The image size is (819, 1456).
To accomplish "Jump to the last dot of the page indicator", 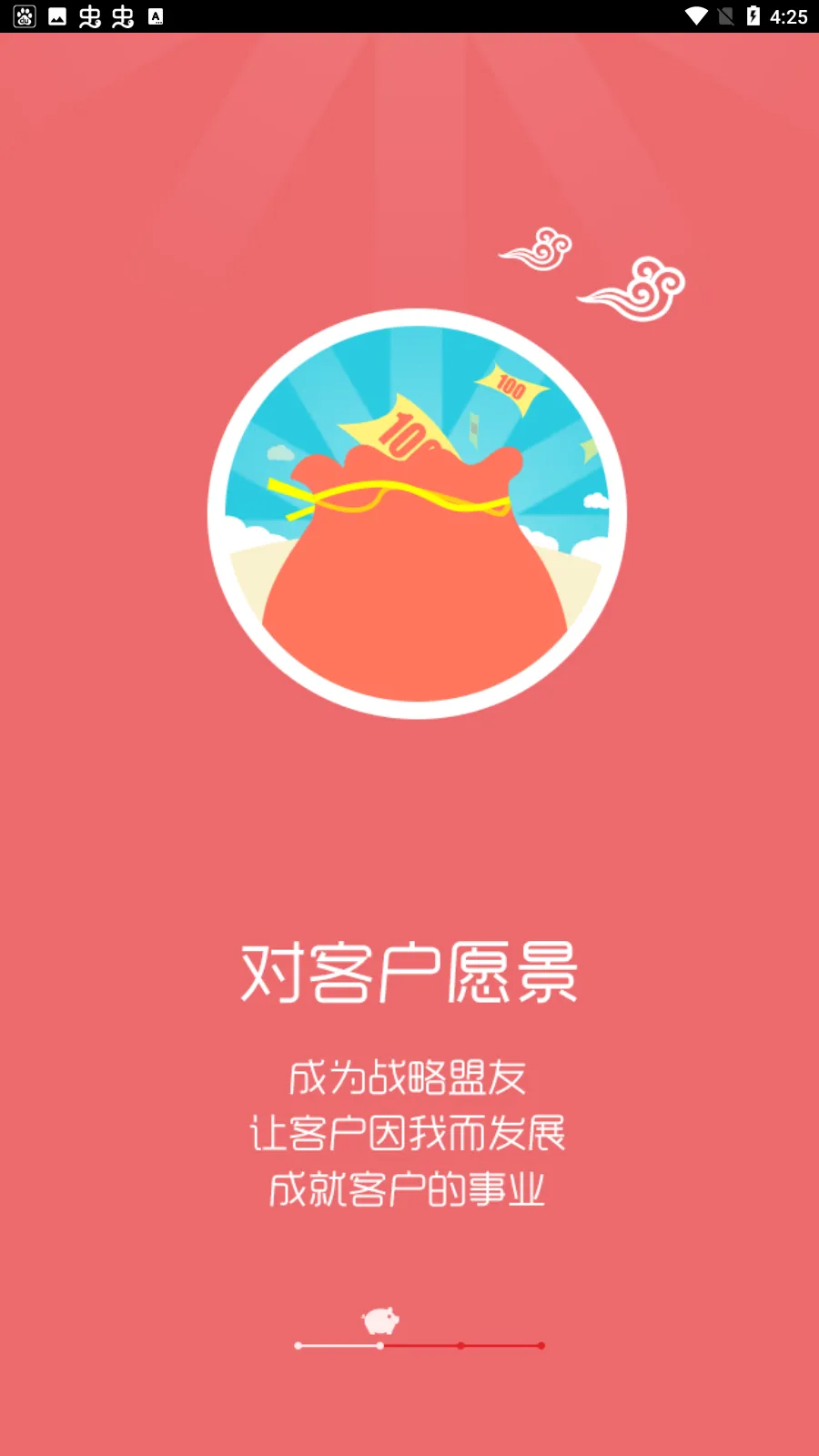I will coord(541,1345).
